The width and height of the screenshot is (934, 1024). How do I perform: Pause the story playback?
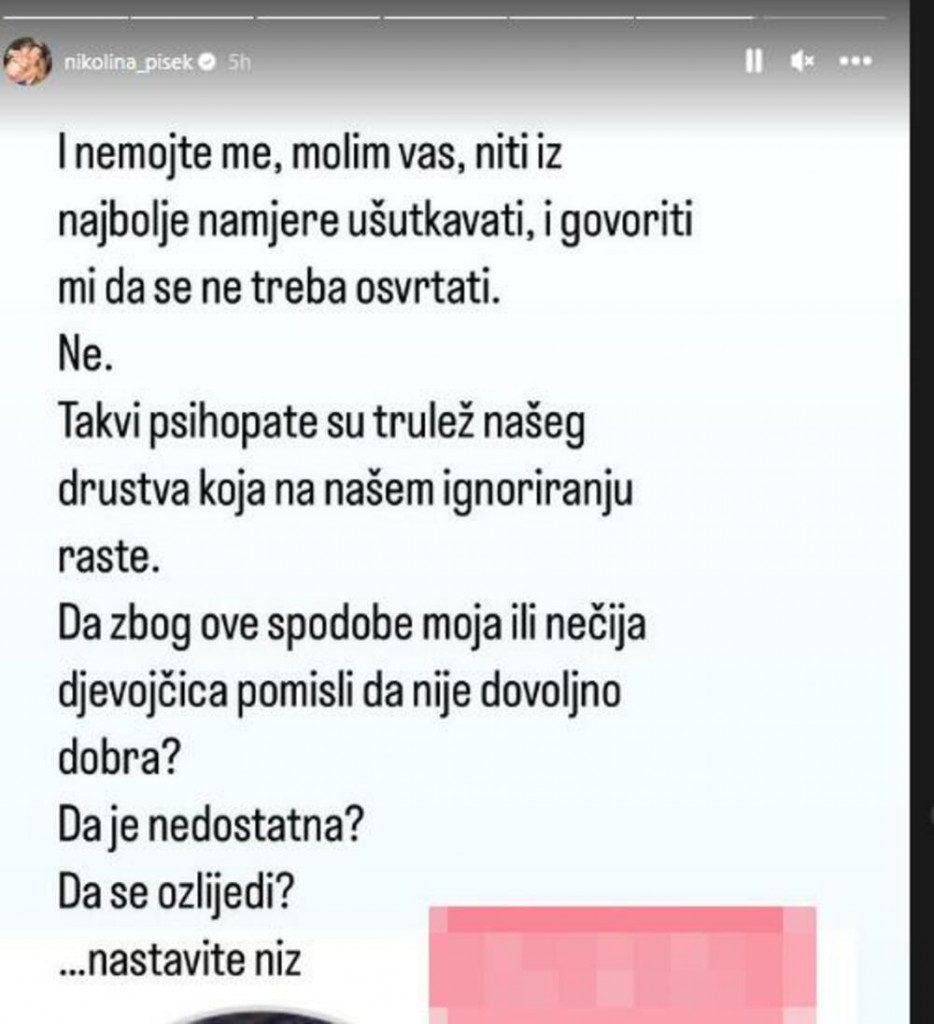click(753, 62)
